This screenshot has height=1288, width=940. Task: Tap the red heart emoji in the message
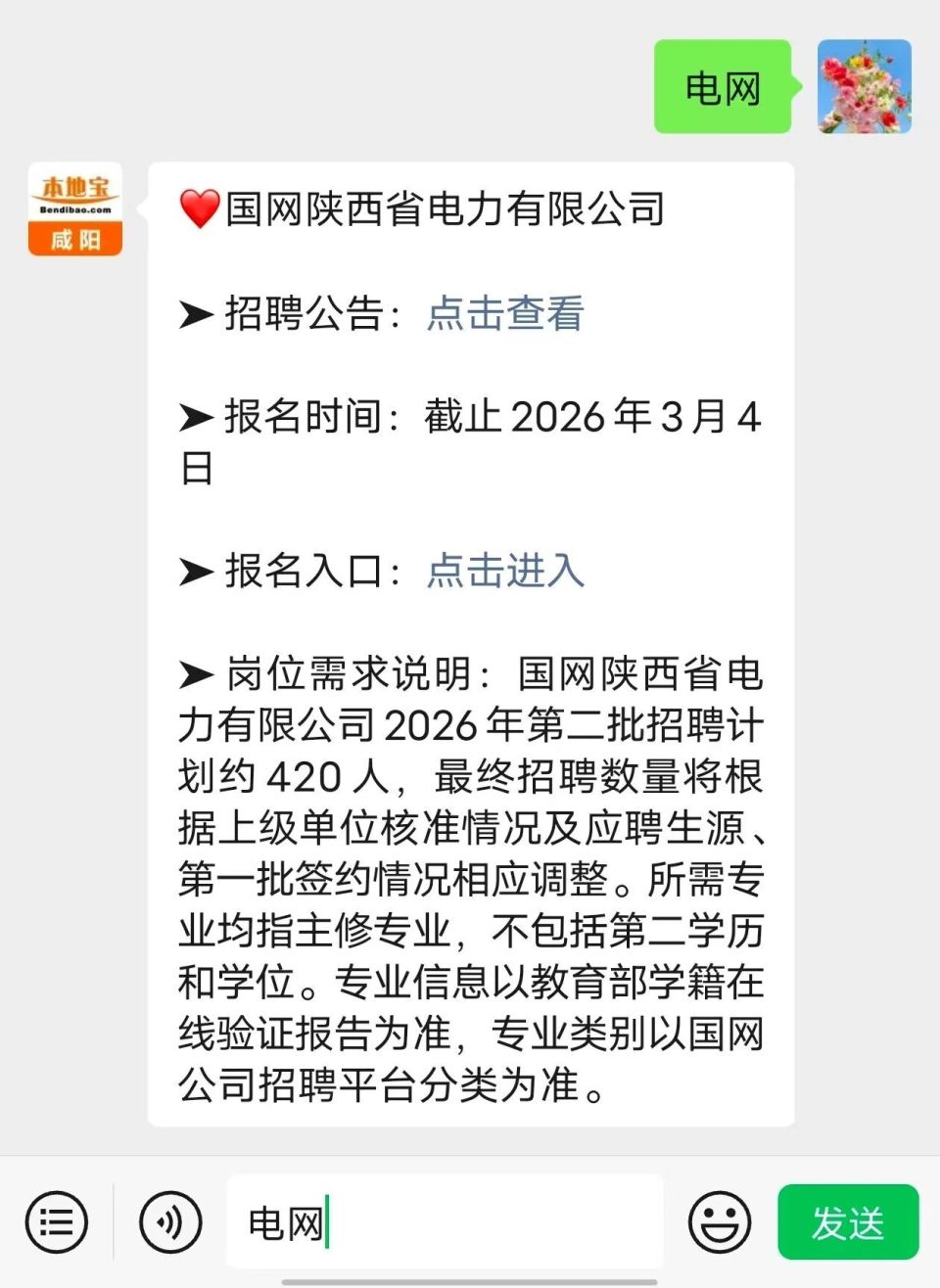[198, 207]
